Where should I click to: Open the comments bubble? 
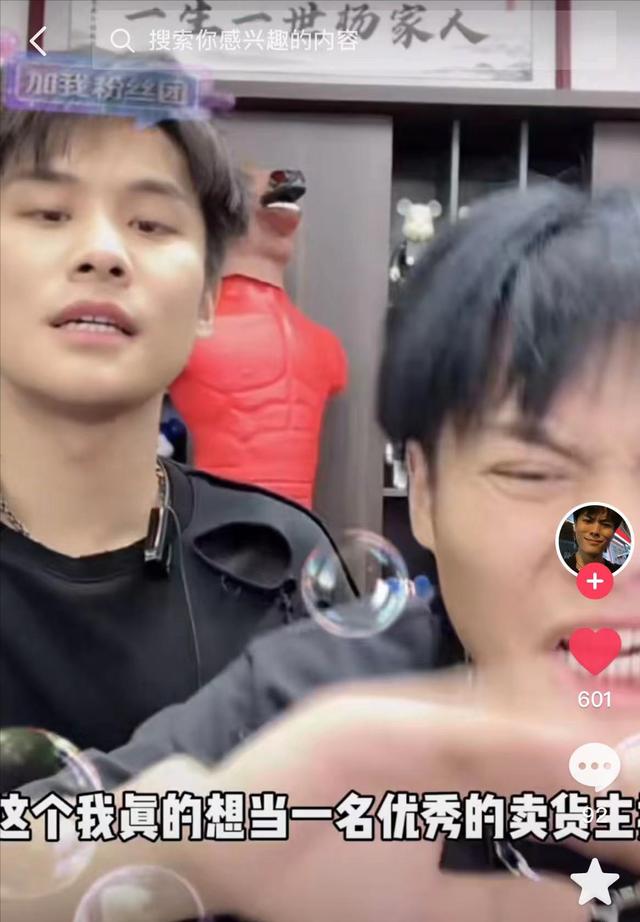click(x=595, y=768)
